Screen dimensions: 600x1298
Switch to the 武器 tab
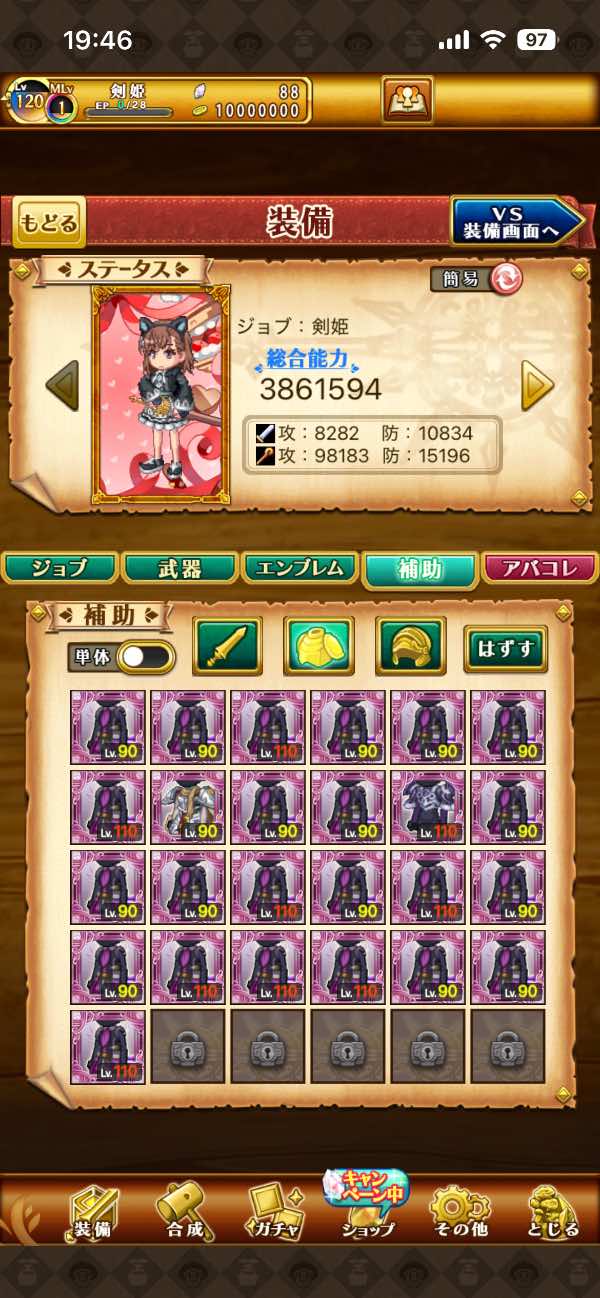tap(179, 568)
